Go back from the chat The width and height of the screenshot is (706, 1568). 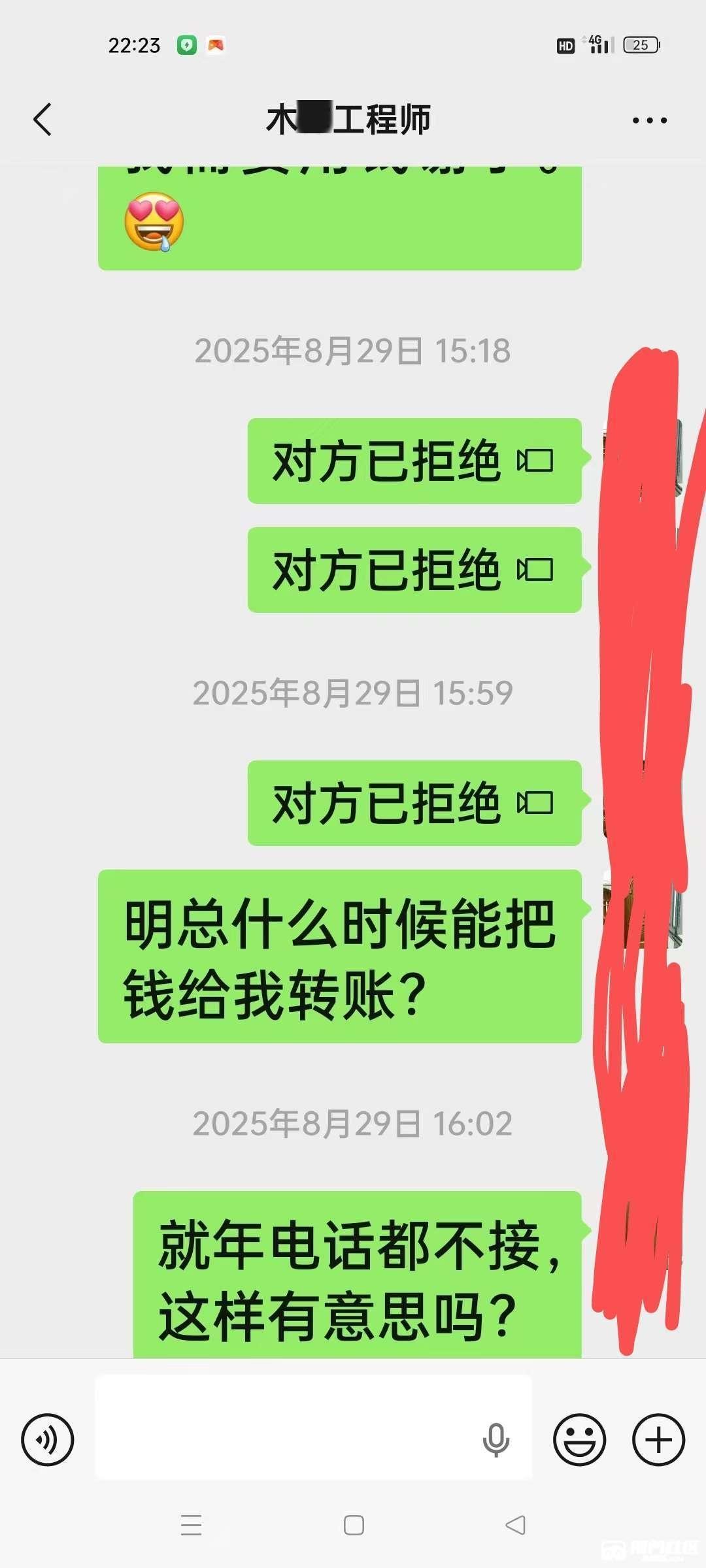coord(42,120)
